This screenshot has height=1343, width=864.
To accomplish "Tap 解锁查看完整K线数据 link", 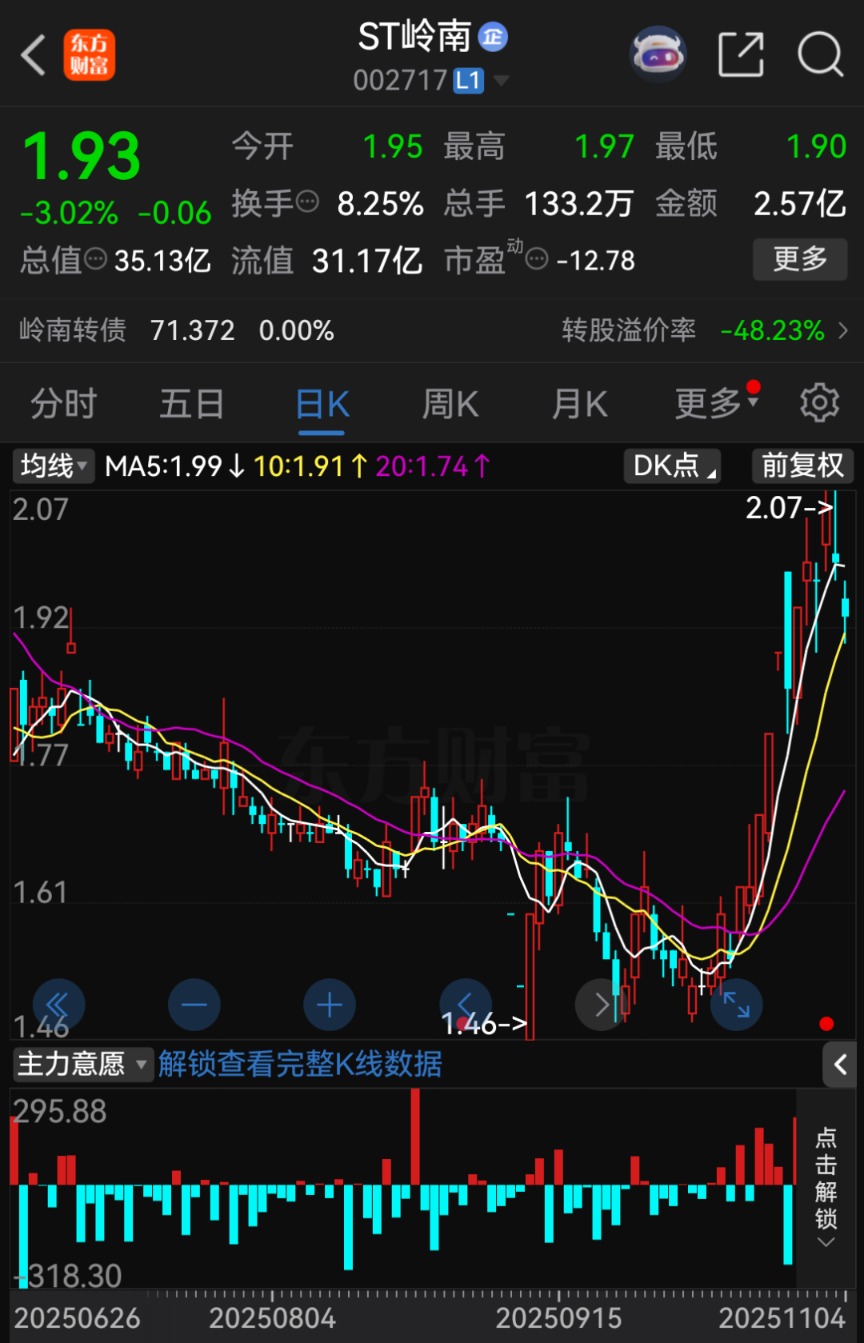I will (x=300, y=1064).
